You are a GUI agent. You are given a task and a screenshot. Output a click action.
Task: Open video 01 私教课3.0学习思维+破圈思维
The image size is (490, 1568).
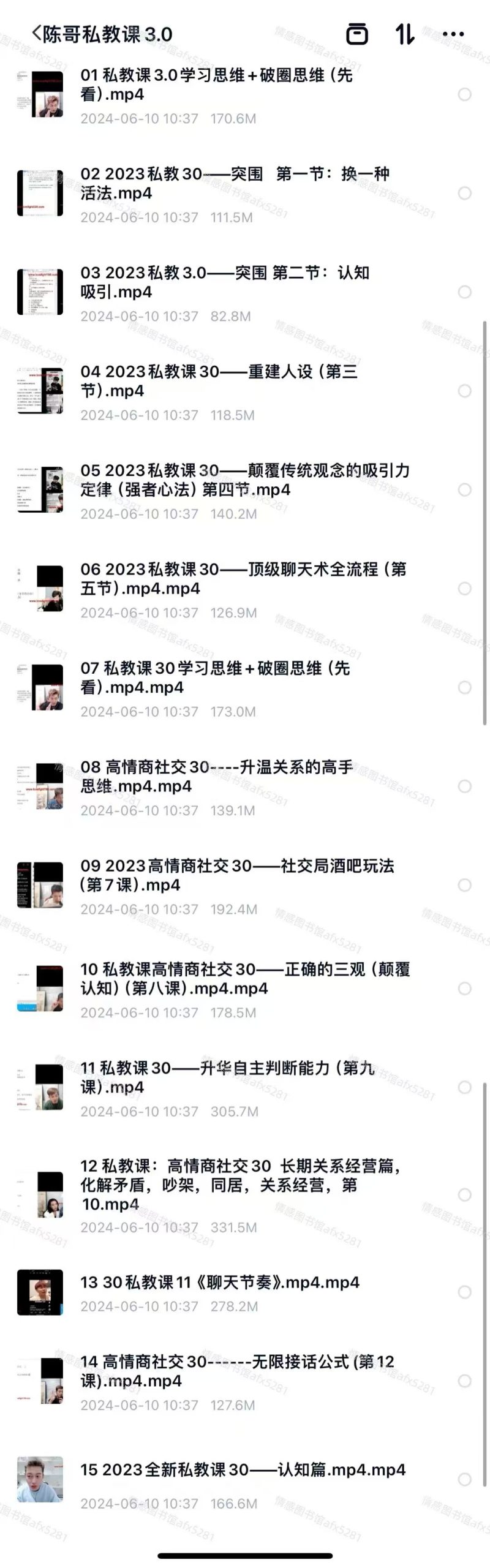click(216, 85)
